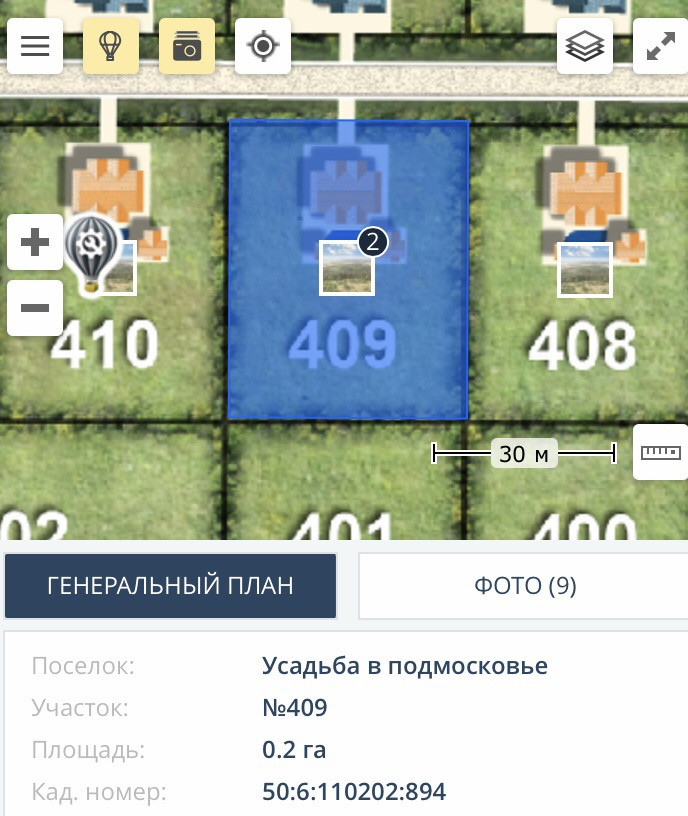Viewport: 688px width, 816px height.
Task: Expand the map to fullscreen
Action: [x=660, y=46]
